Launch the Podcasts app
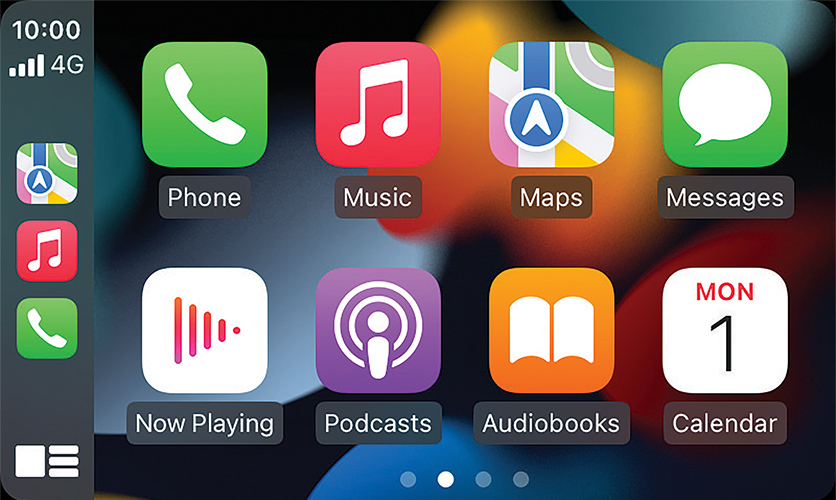Screen dimensions: 836x500 (x=378, y=330)
